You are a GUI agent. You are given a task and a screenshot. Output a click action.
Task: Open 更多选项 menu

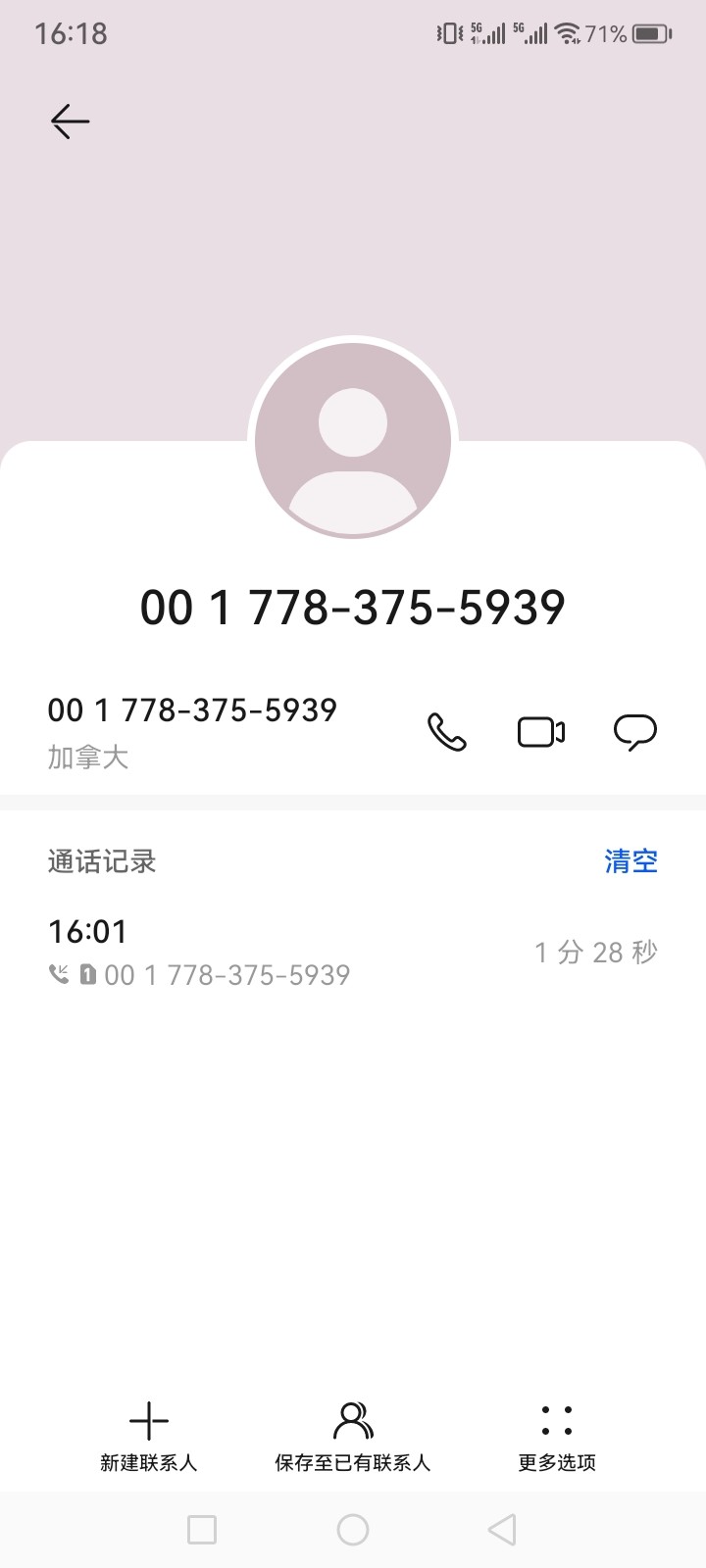(557, 1436)
